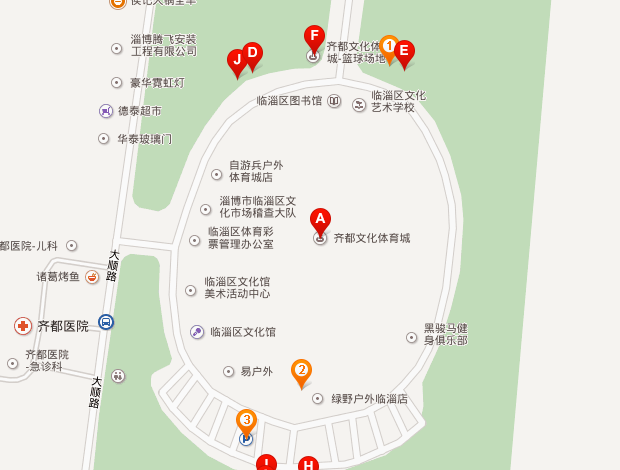Open the red map marker E

point(404,50)
